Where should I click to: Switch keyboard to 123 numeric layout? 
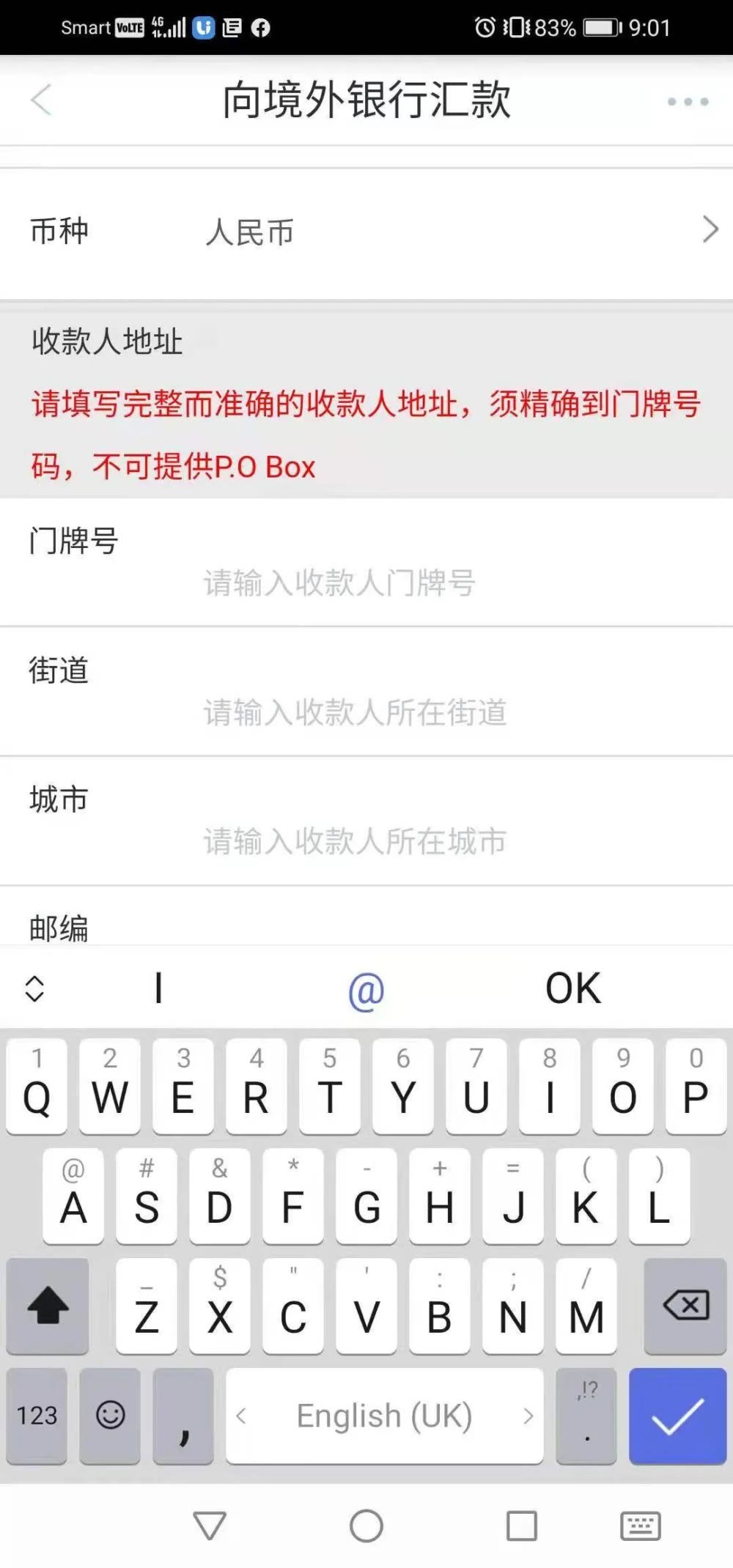click(x=37, y=1416)
